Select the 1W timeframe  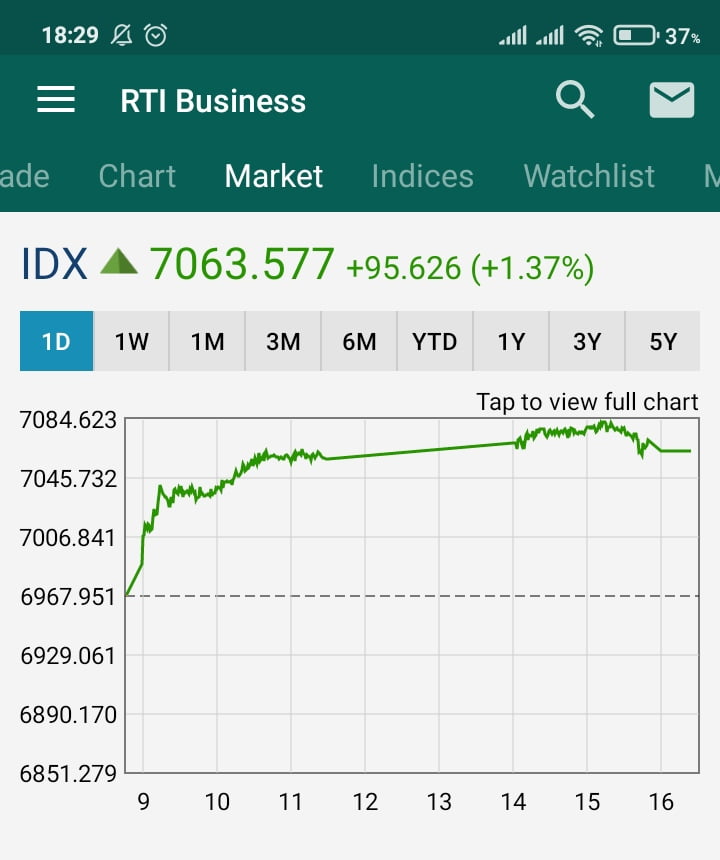pyautogui.click(x=130, y=341)
